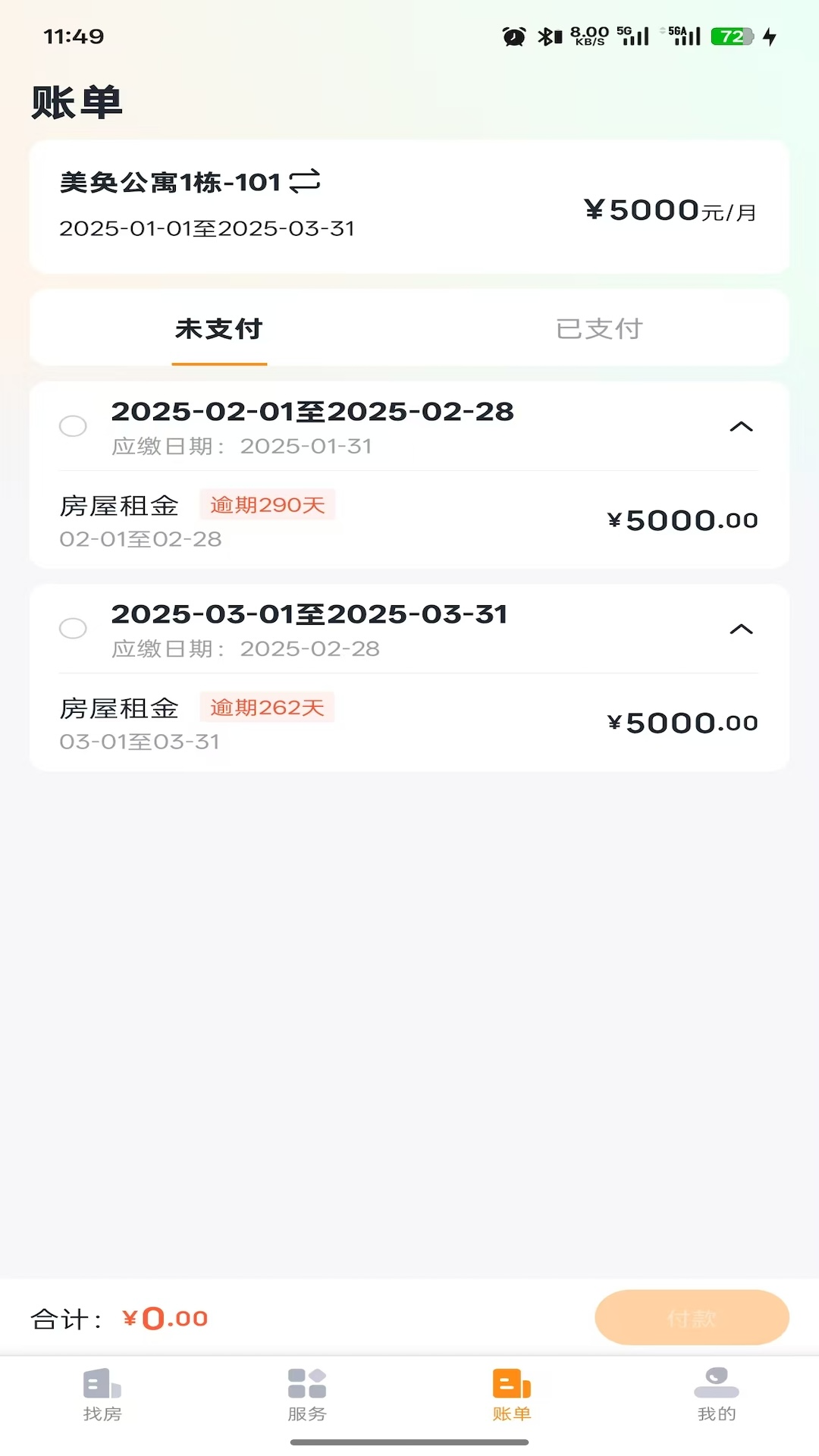
Task: Switch apartment using the swap icon
Action: coord(305,181)
